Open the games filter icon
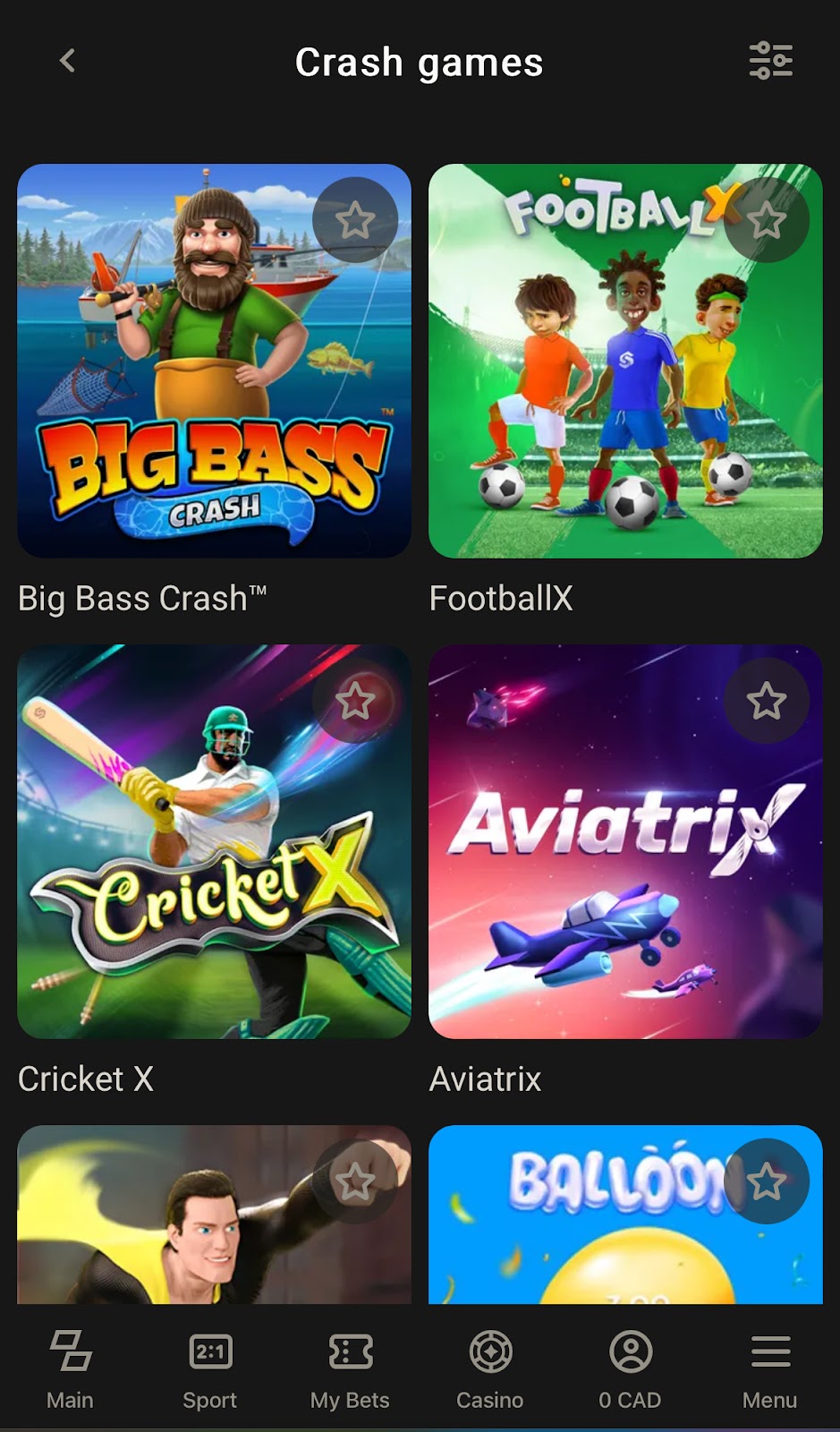840x1432 pixels. coord(773,61)
